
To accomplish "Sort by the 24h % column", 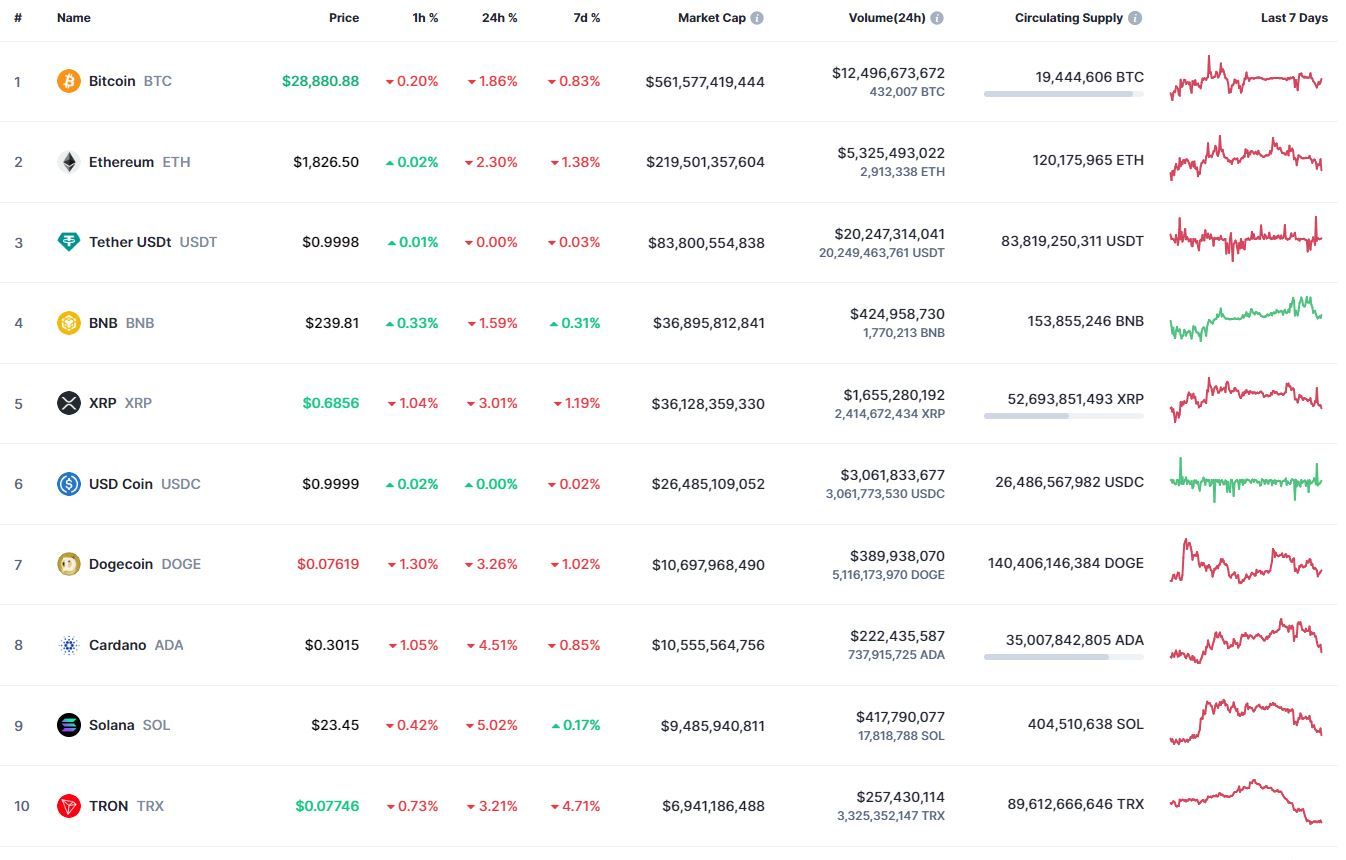I will [x=499, y=18].
